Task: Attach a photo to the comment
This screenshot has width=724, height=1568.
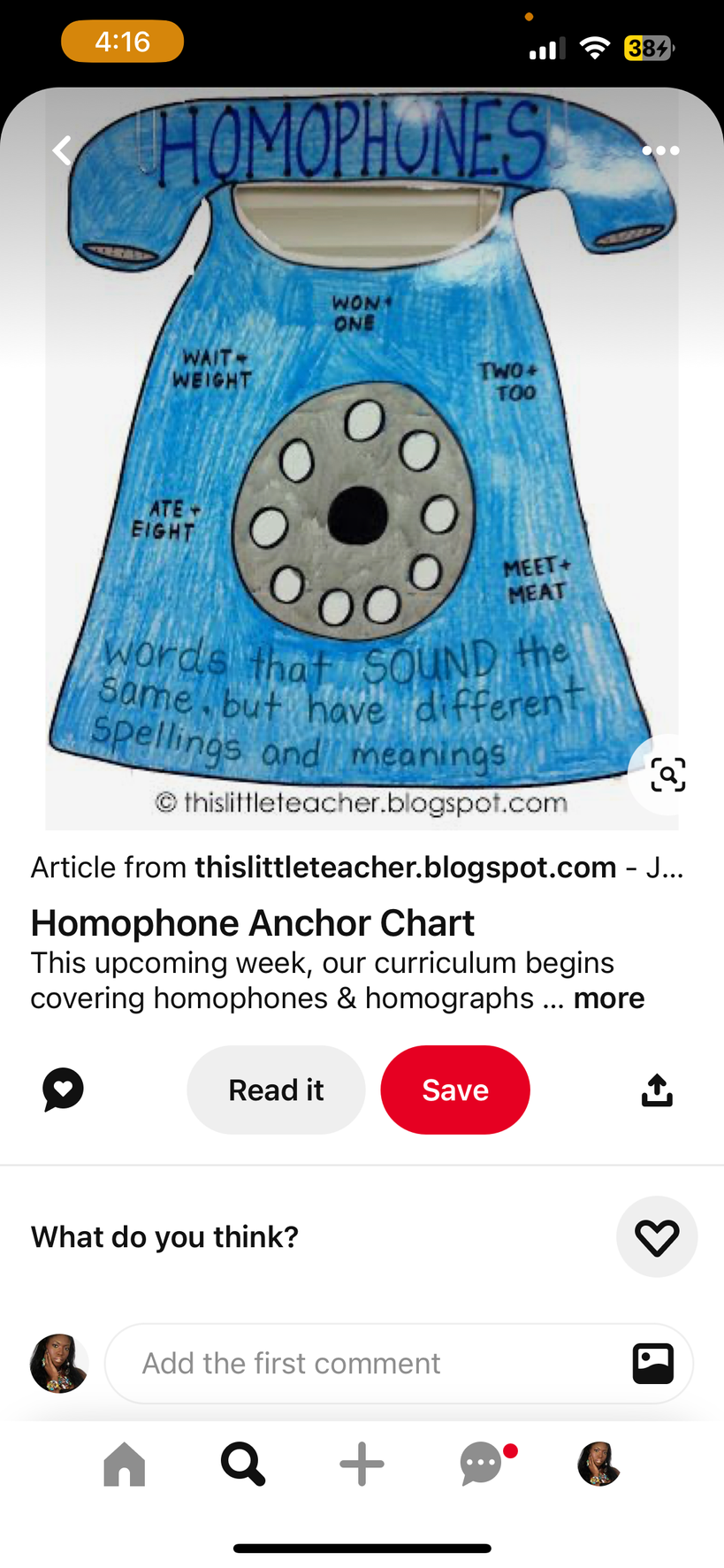Action: pos(653,1363)
